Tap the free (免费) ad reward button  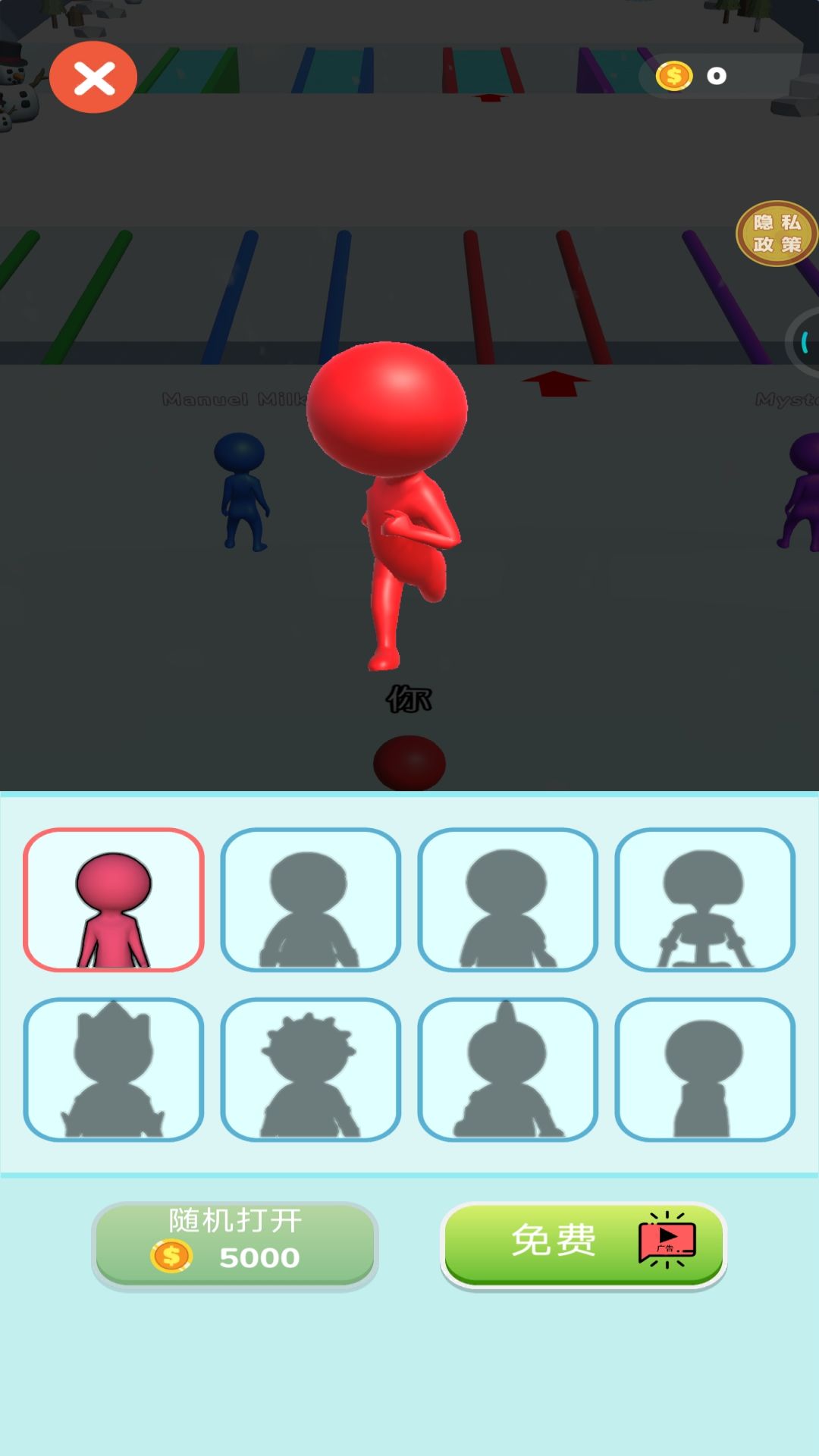click(583, 1245)
